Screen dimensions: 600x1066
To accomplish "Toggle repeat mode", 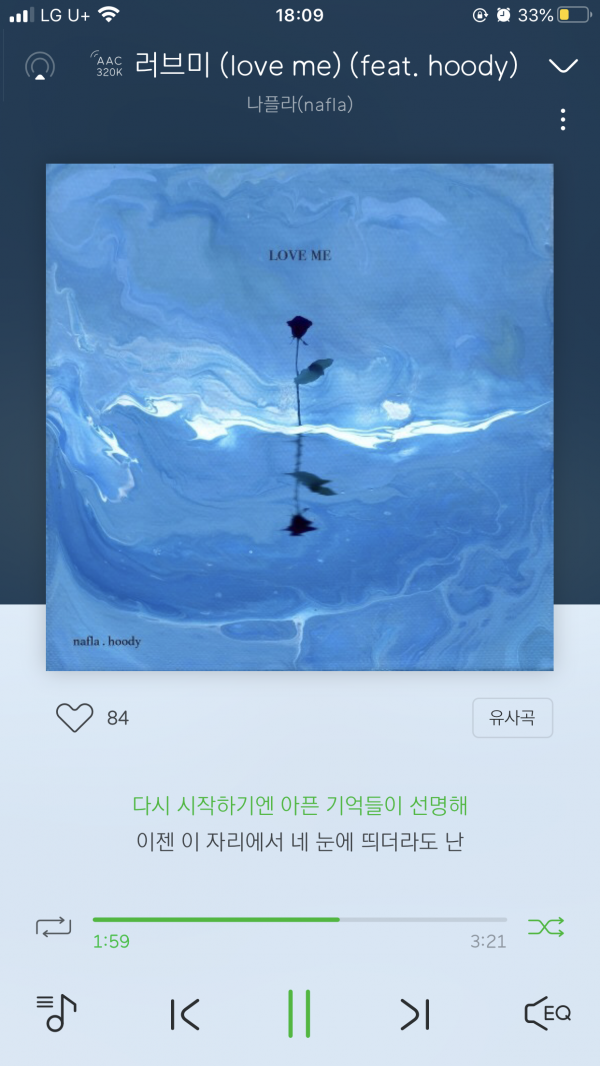I will [54, 926].
